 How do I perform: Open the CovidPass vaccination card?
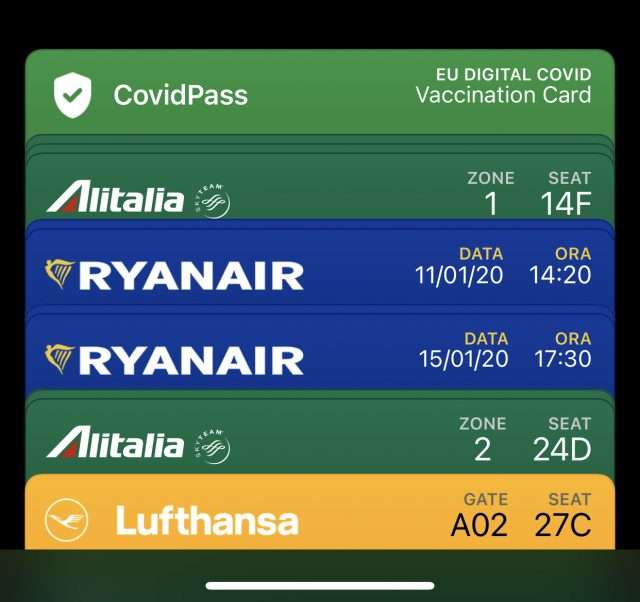point(320,95)
